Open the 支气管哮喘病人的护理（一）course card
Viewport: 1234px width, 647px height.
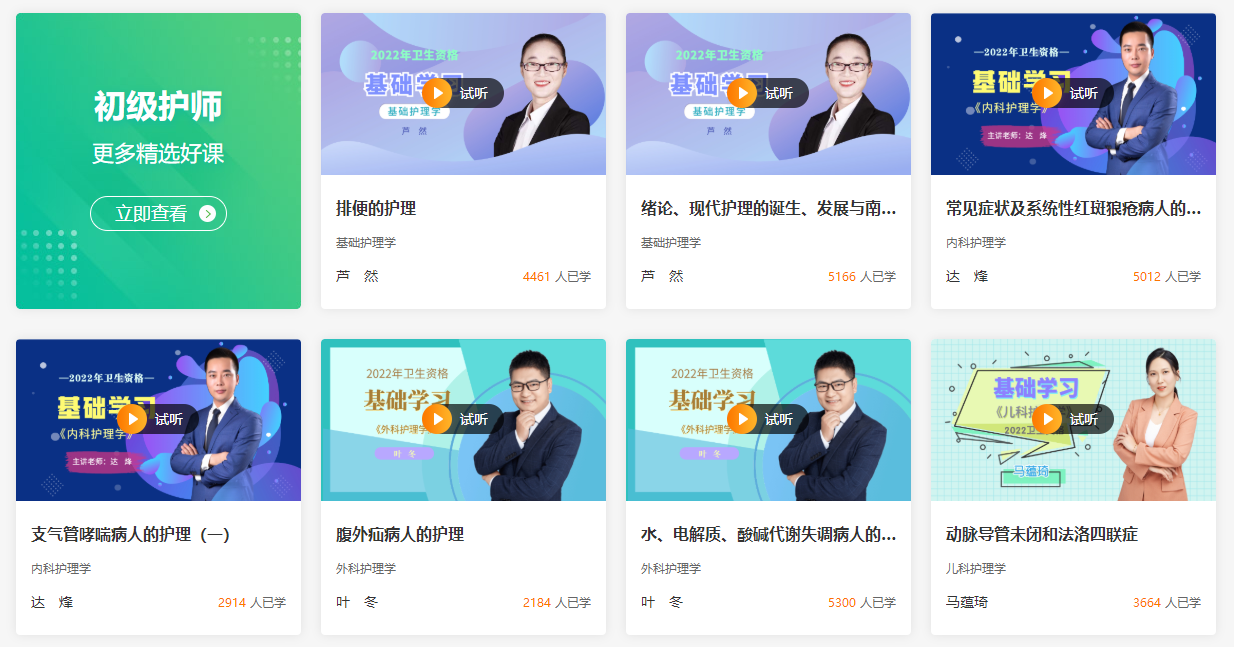pyautogui.click(x=131, y=535)
